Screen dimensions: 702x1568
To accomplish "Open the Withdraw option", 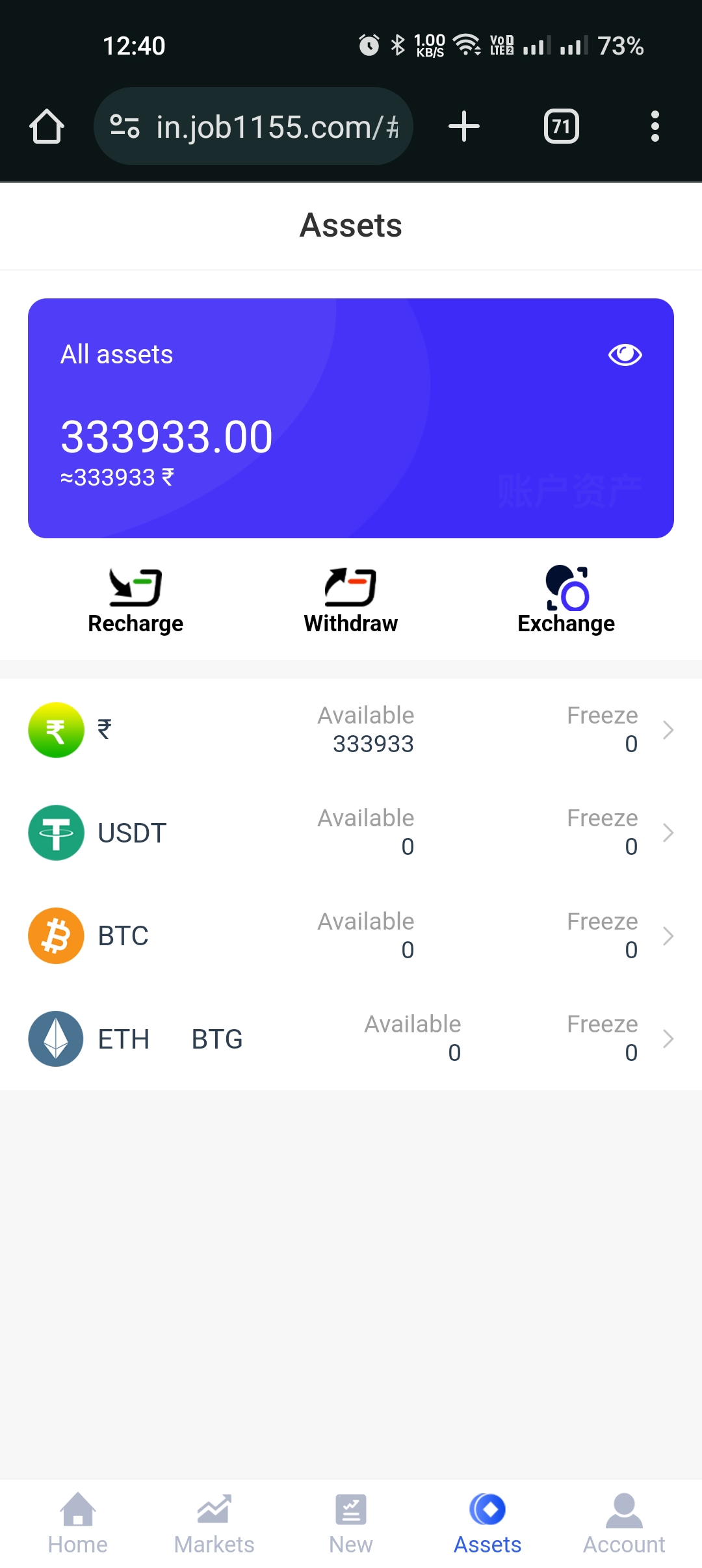I will [351, 601].
